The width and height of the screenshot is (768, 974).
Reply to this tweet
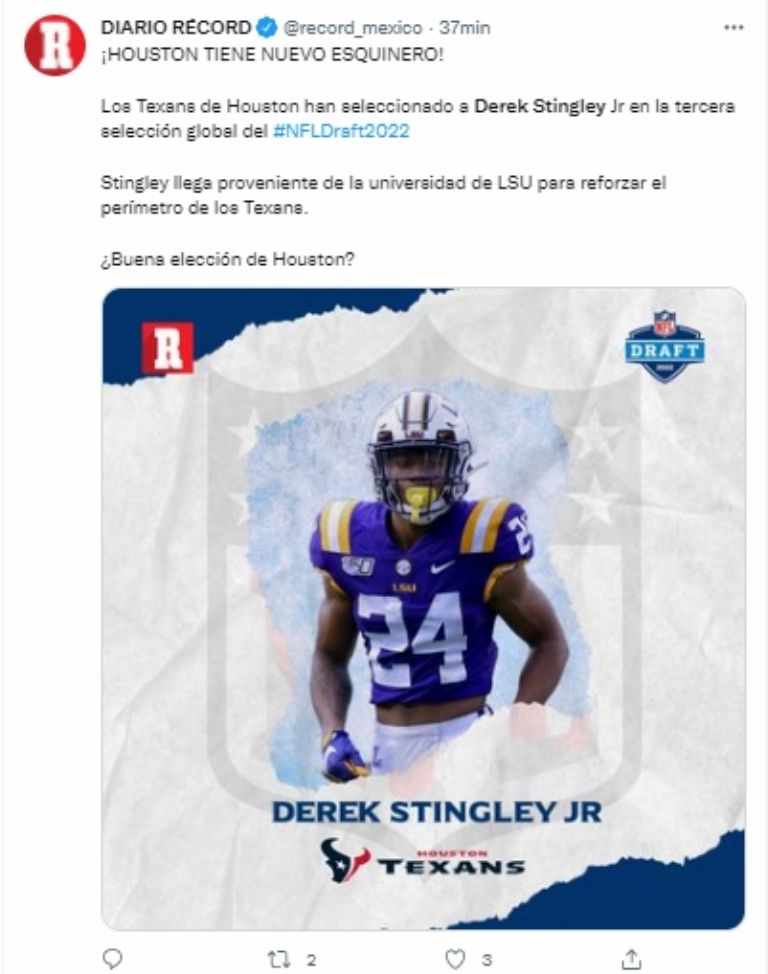(x=113, y=958)
